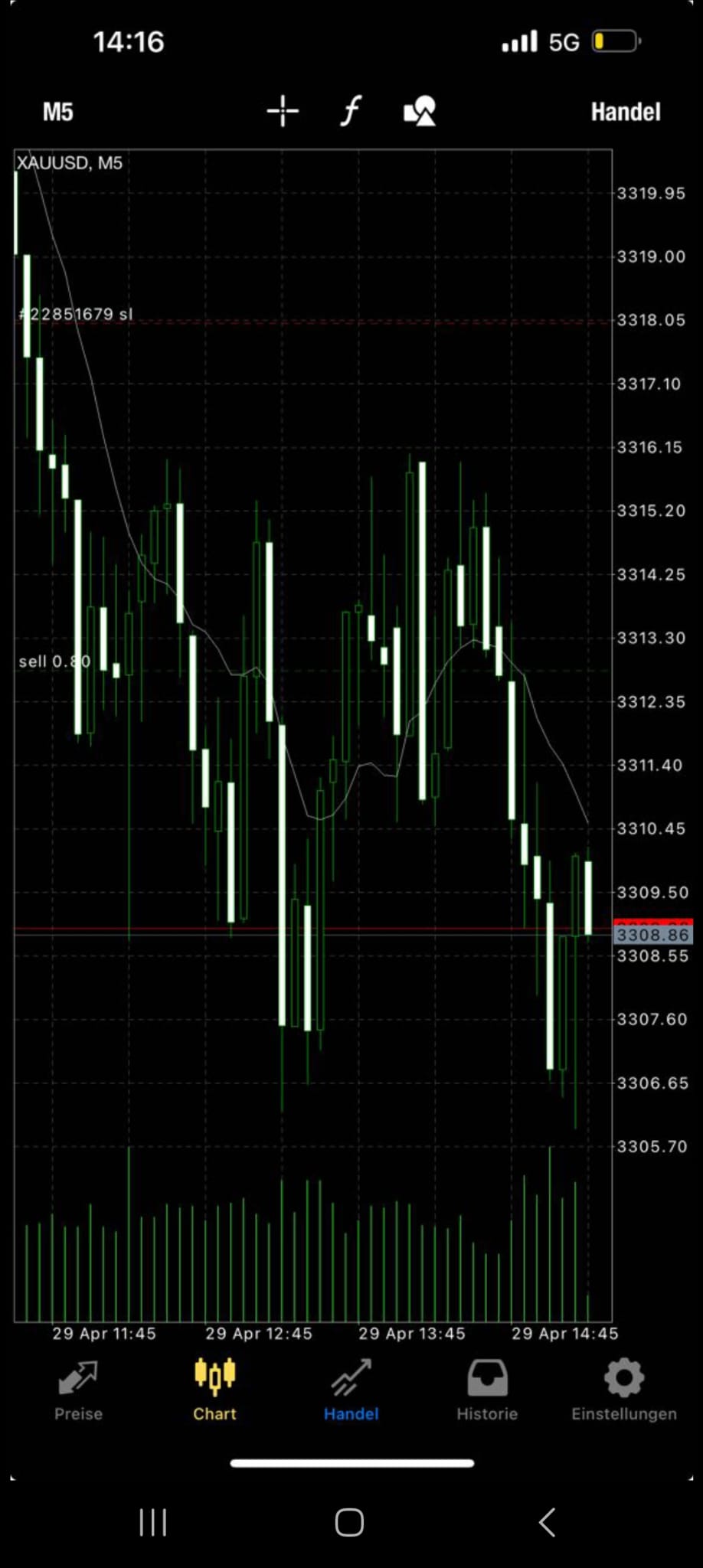
Task: Tap the system home button
Action: (x=350, y=1523)
